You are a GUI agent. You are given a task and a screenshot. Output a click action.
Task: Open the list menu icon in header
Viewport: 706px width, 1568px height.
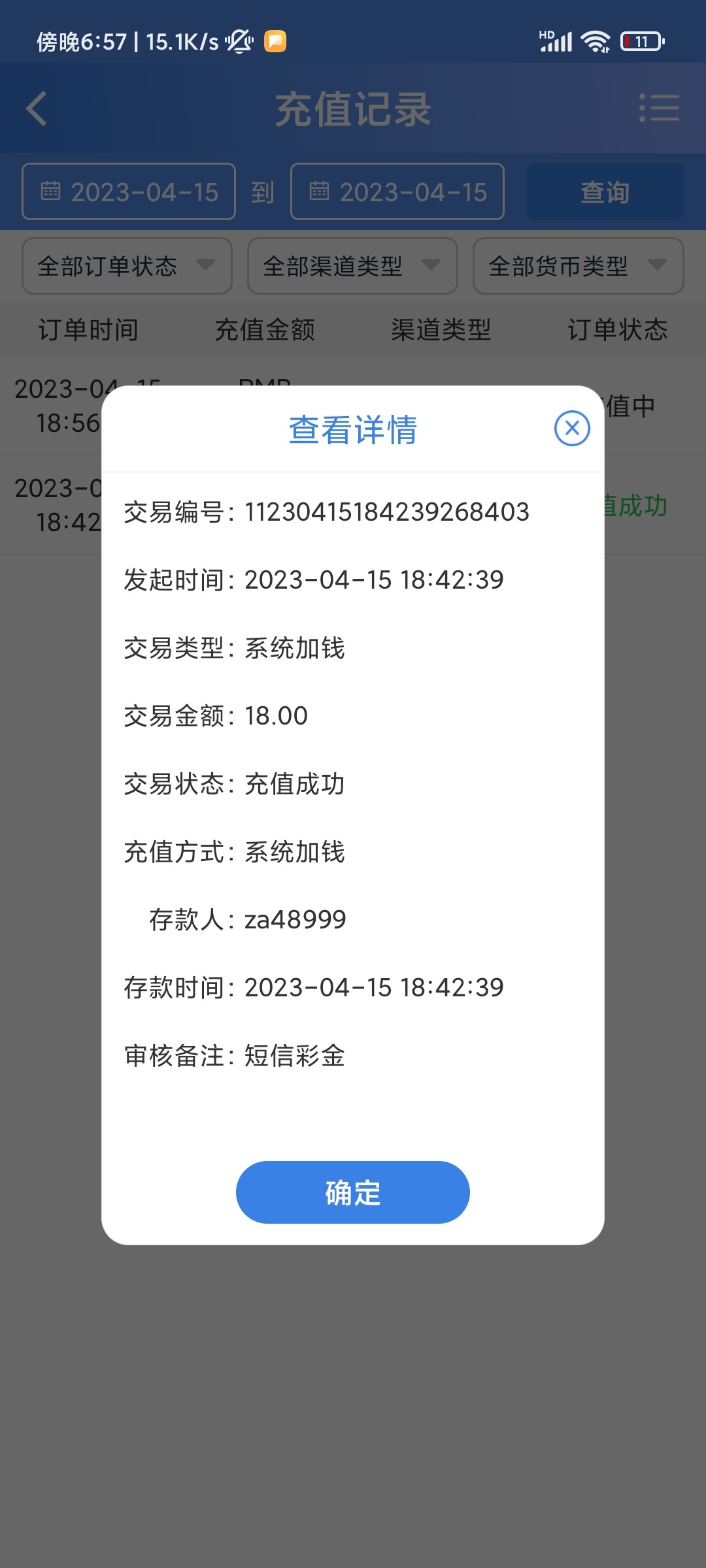659,108
